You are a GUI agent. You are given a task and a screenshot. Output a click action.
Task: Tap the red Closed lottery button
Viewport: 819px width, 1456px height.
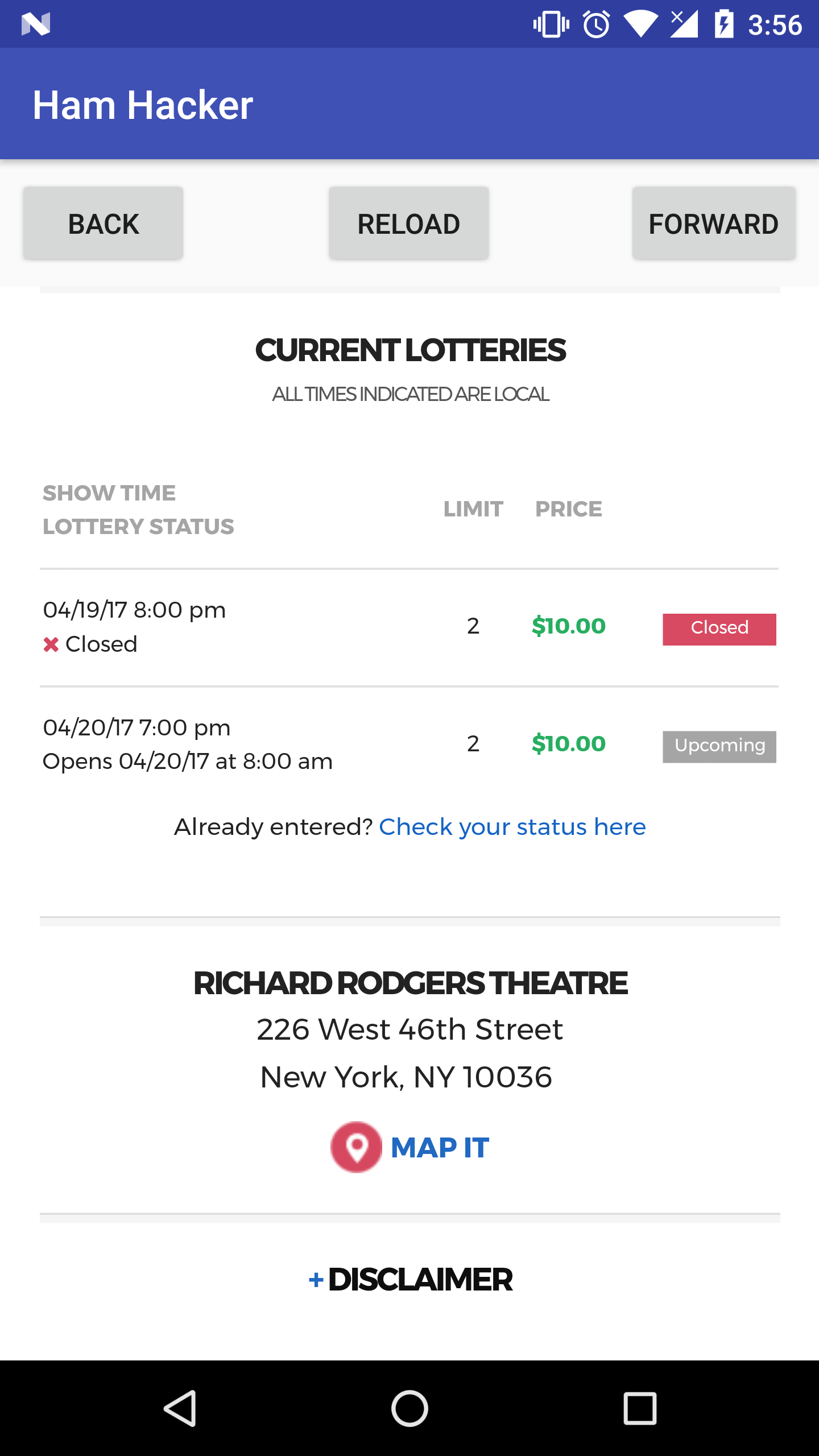point(719,629)
